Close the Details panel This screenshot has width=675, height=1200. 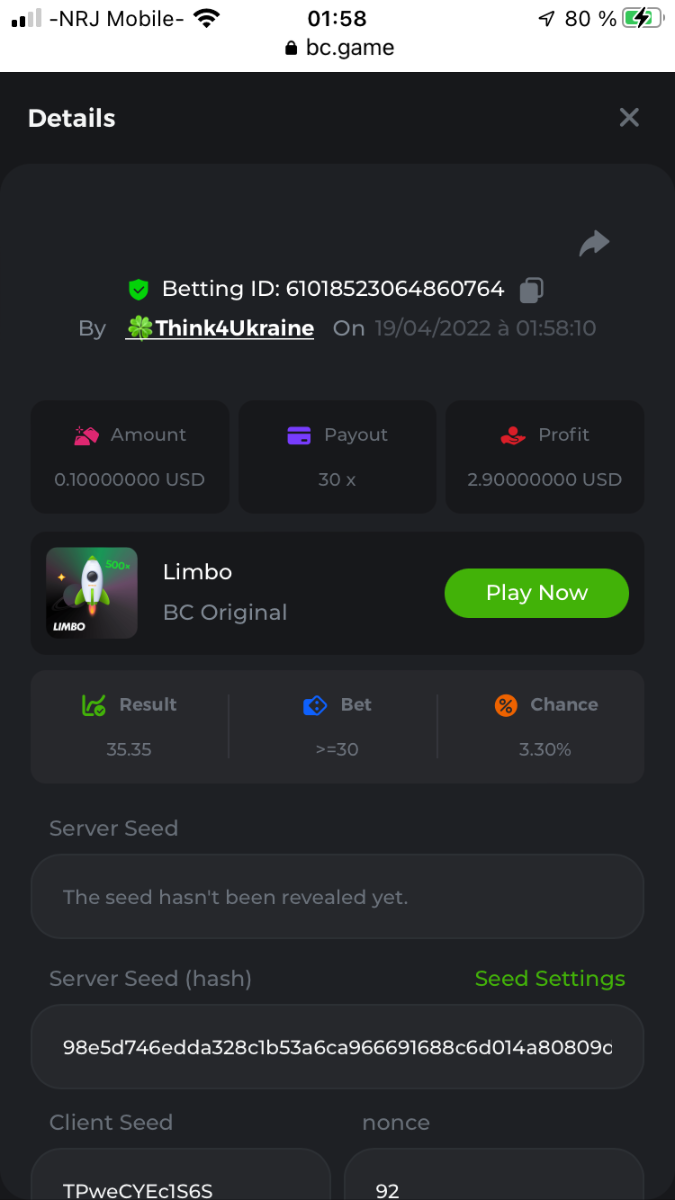pyautogui.click(x=629, y=118)
